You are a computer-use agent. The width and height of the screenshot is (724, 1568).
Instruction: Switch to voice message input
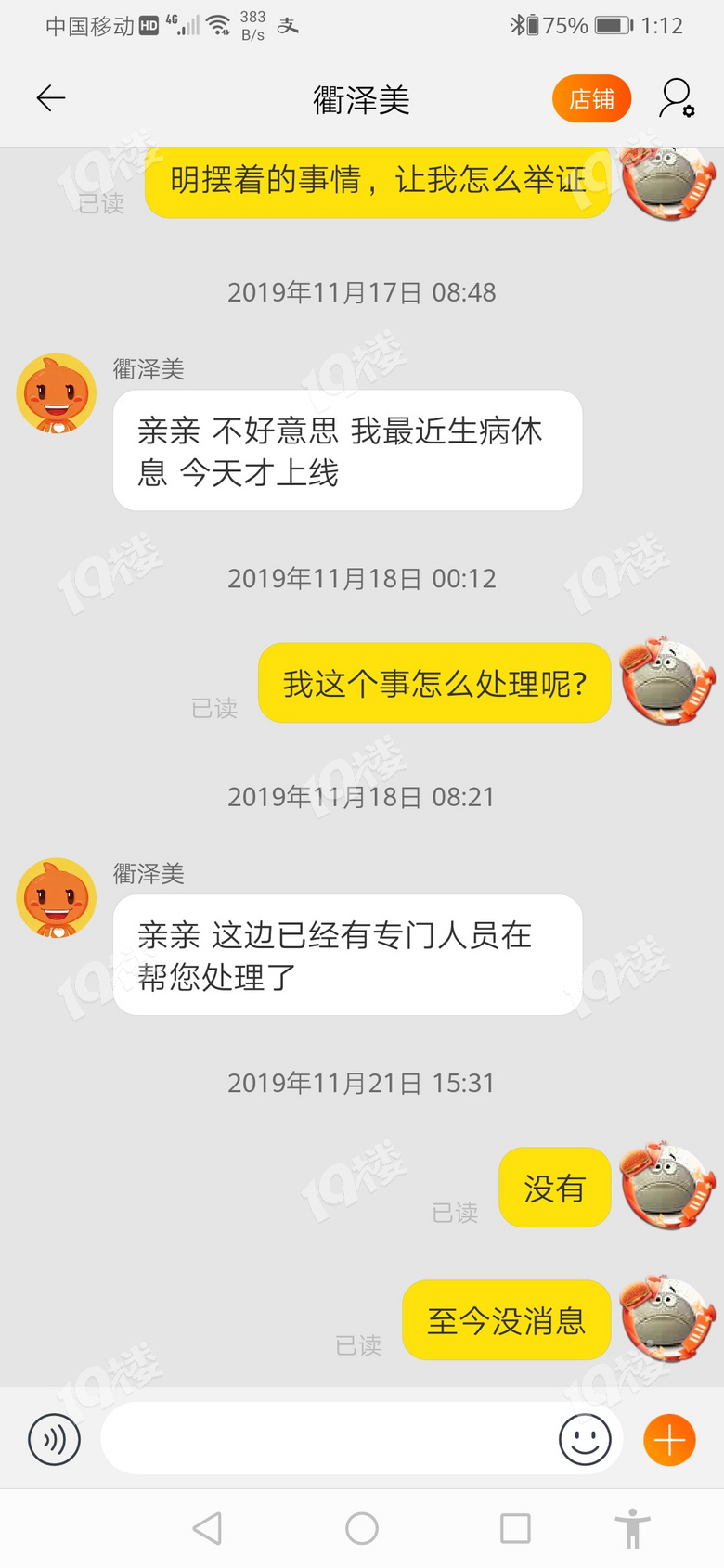(x=55, y=1440)
